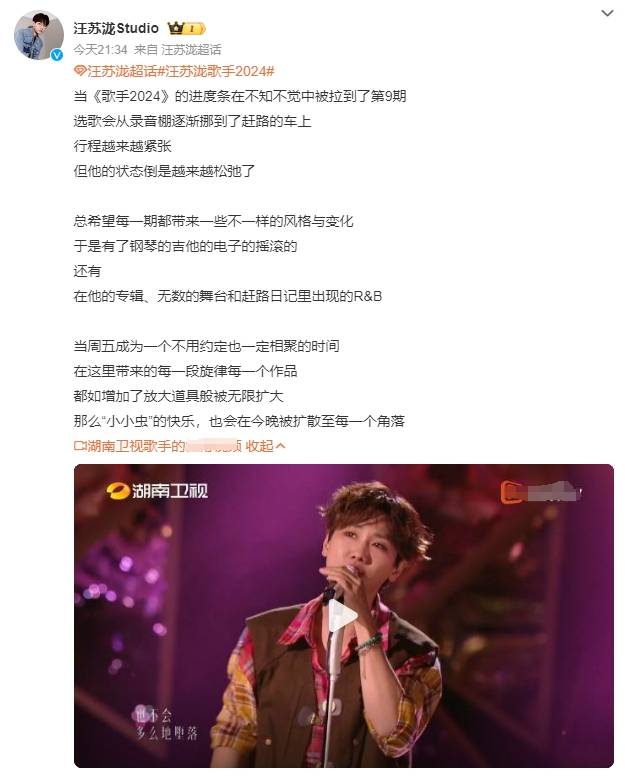
Task: Collapse the post text with 收起
Action: click(x=265, y=446)
